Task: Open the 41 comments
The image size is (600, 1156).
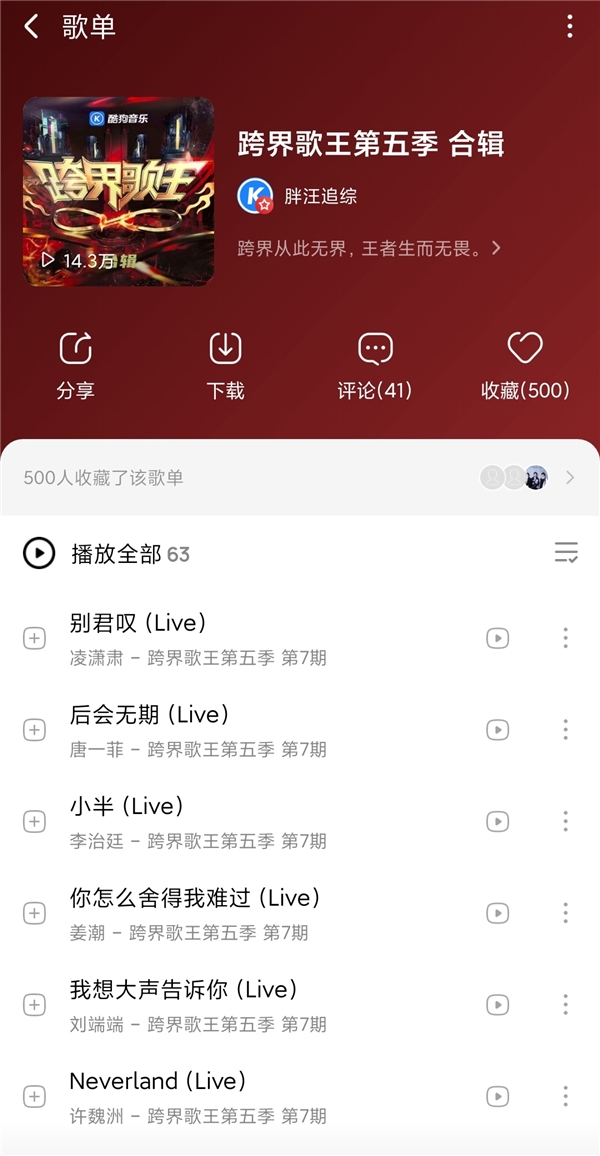Action: (x=375, y=365)
